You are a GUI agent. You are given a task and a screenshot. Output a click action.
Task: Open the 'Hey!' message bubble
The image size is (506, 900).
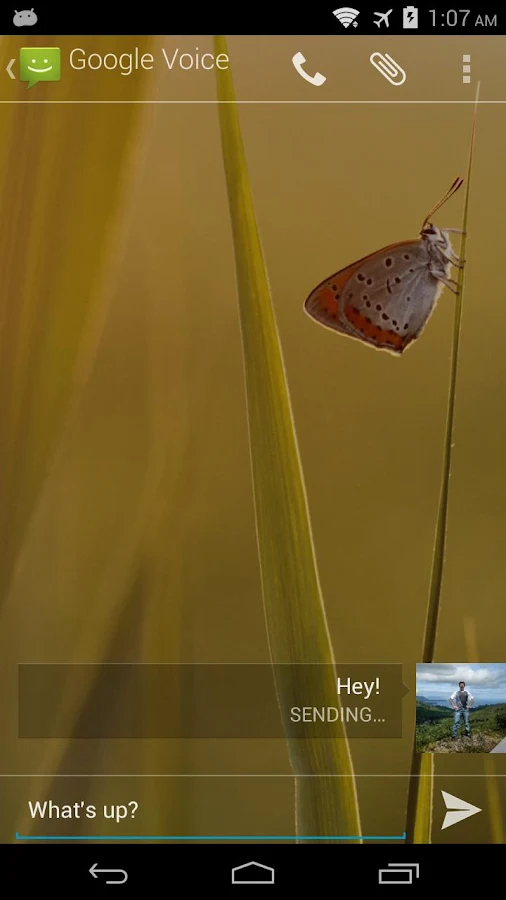(x=210, y=701)
